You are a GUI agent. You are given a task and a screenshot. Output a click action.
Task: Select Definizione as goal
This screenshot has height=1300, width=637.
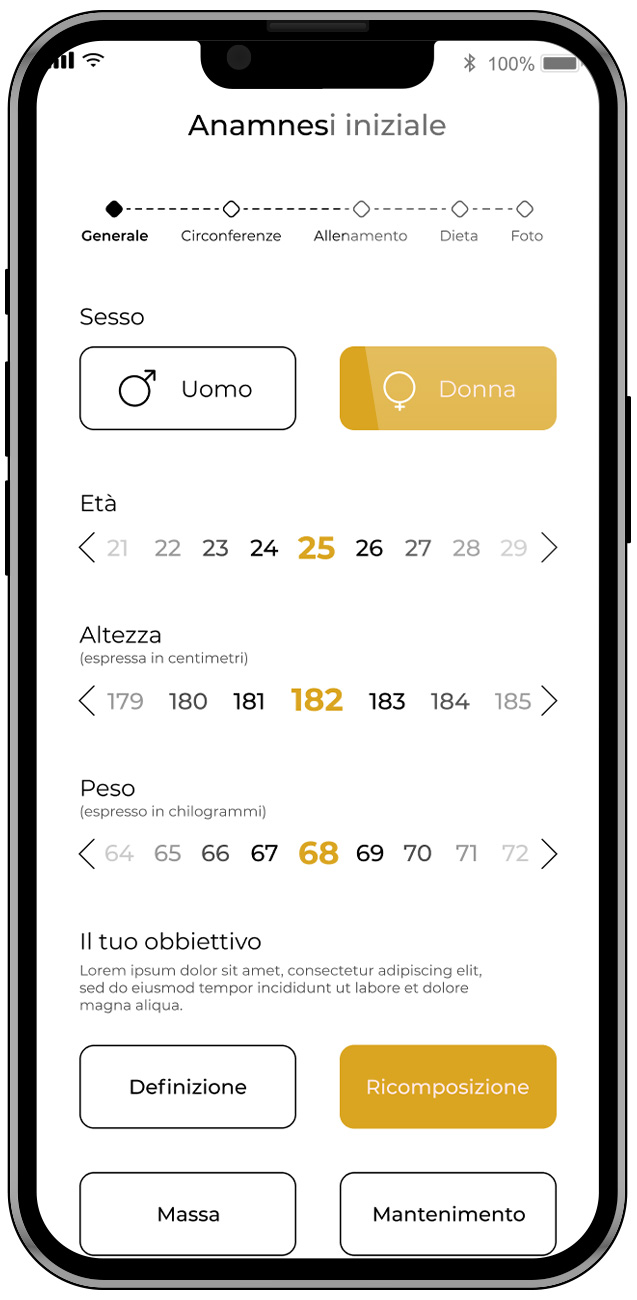[x=188, y=1087]
